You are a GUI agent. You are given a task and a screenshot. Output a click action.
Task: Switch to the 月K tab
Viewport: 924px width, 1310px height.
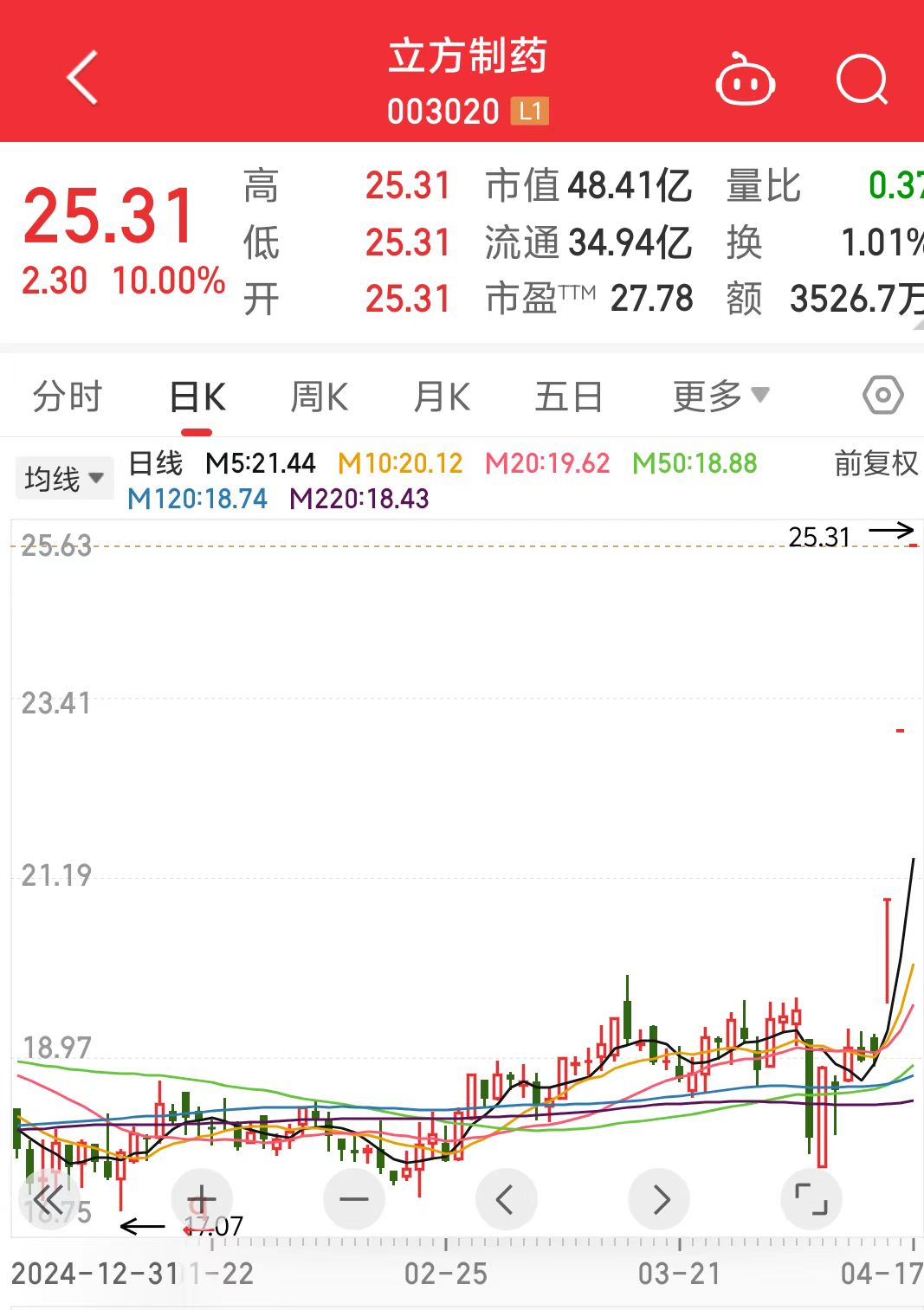pyautogui.click(x=442, y=397)
